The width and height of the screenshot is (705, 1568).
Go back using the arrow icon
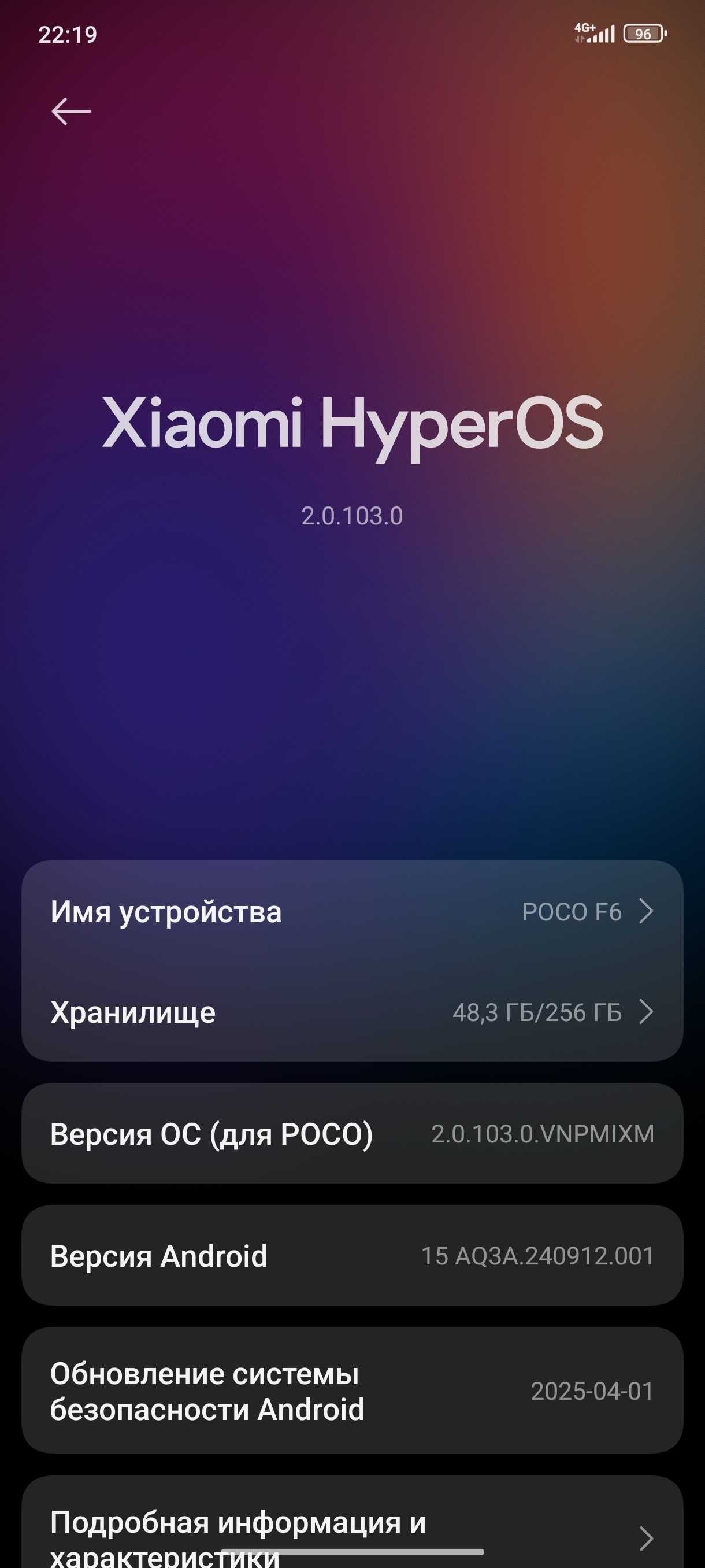click(x=71, y=112)
